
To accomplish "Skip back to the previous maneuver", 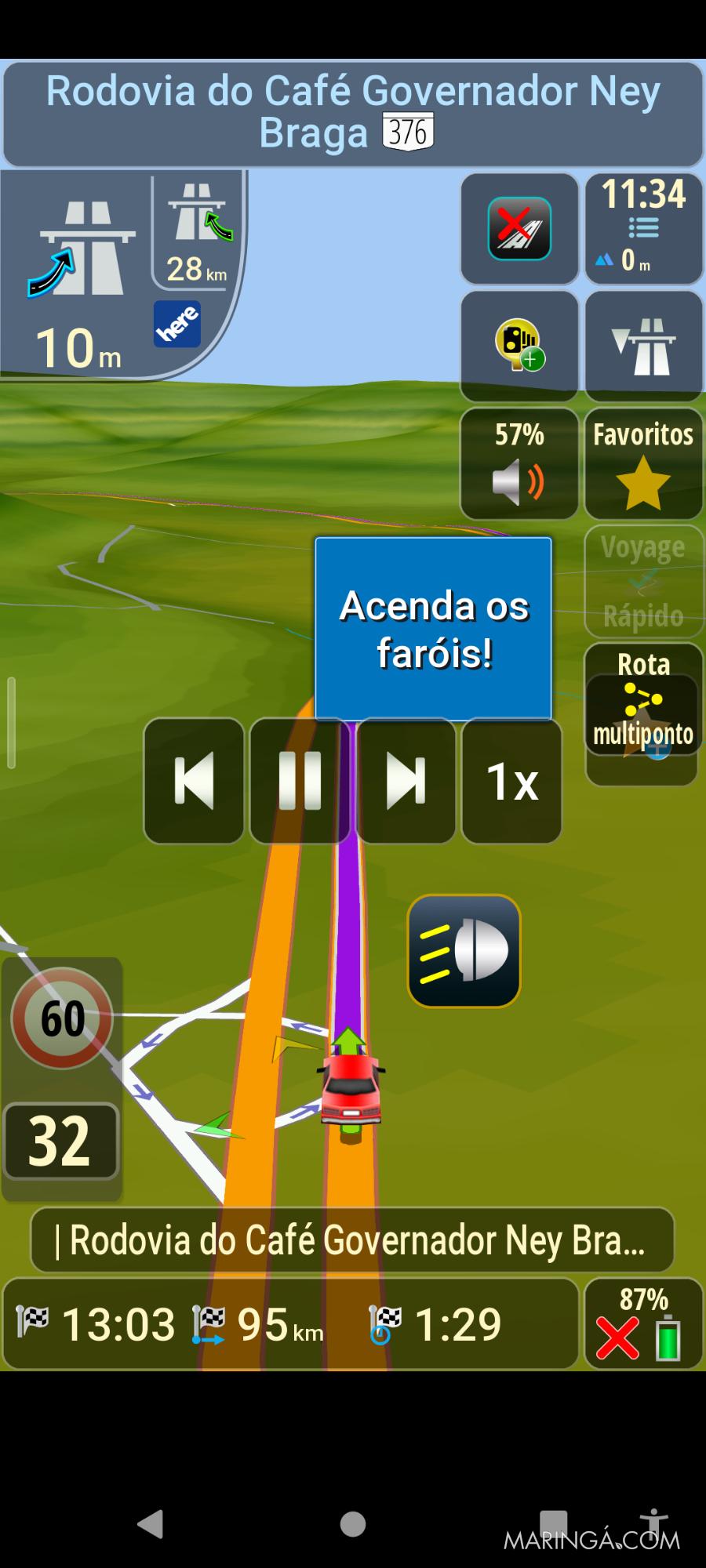I will coord(194,780).
